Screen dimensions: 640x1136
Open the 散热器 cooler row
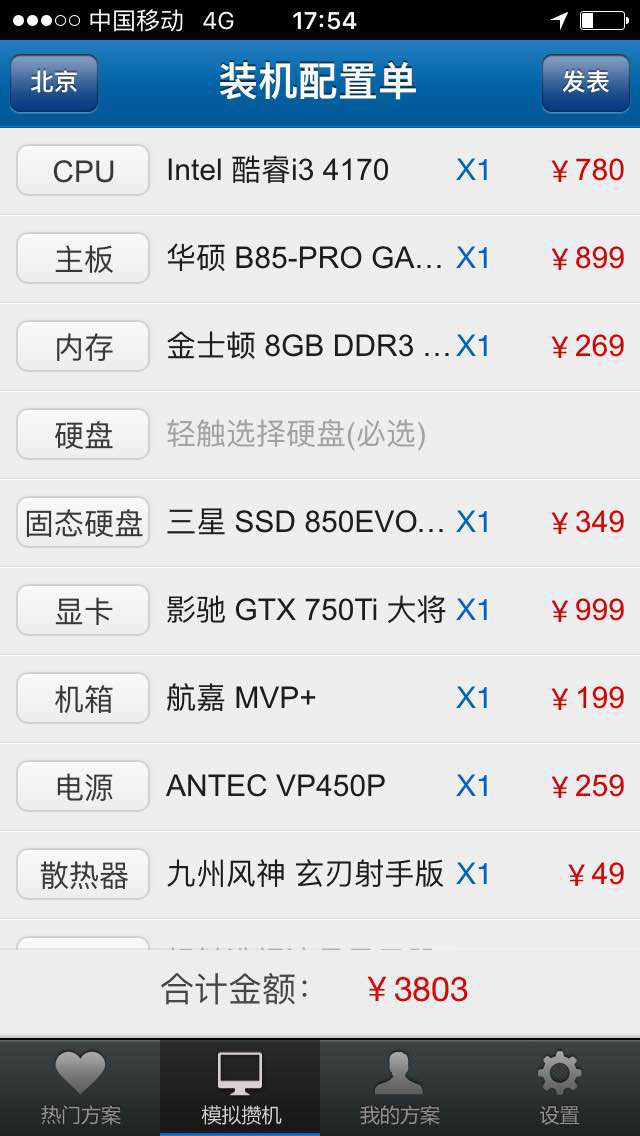tap(320, 874)
